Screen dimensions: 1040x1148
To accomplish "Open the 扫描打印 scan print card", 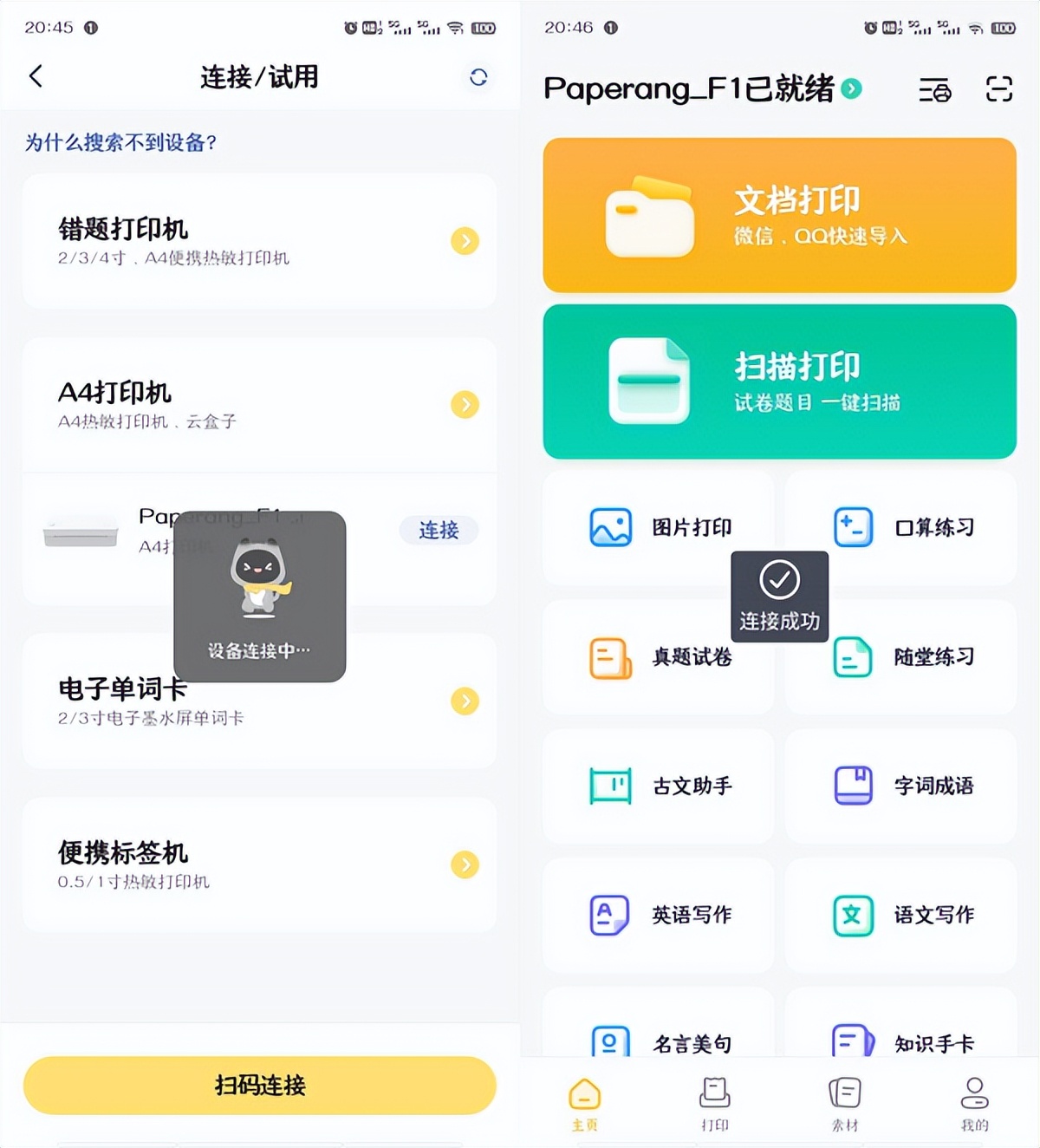I will click(778, 382).
